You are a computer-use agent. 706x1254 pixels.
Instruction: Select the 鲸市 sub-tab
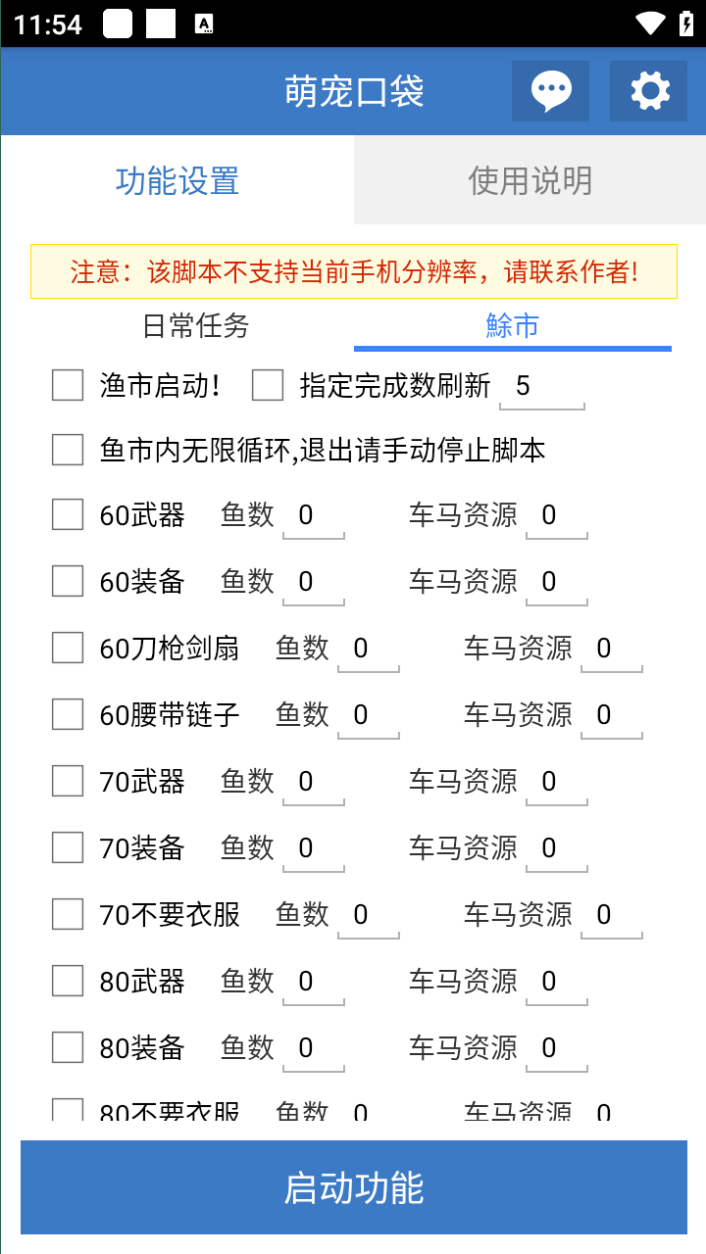click(512, 326)
